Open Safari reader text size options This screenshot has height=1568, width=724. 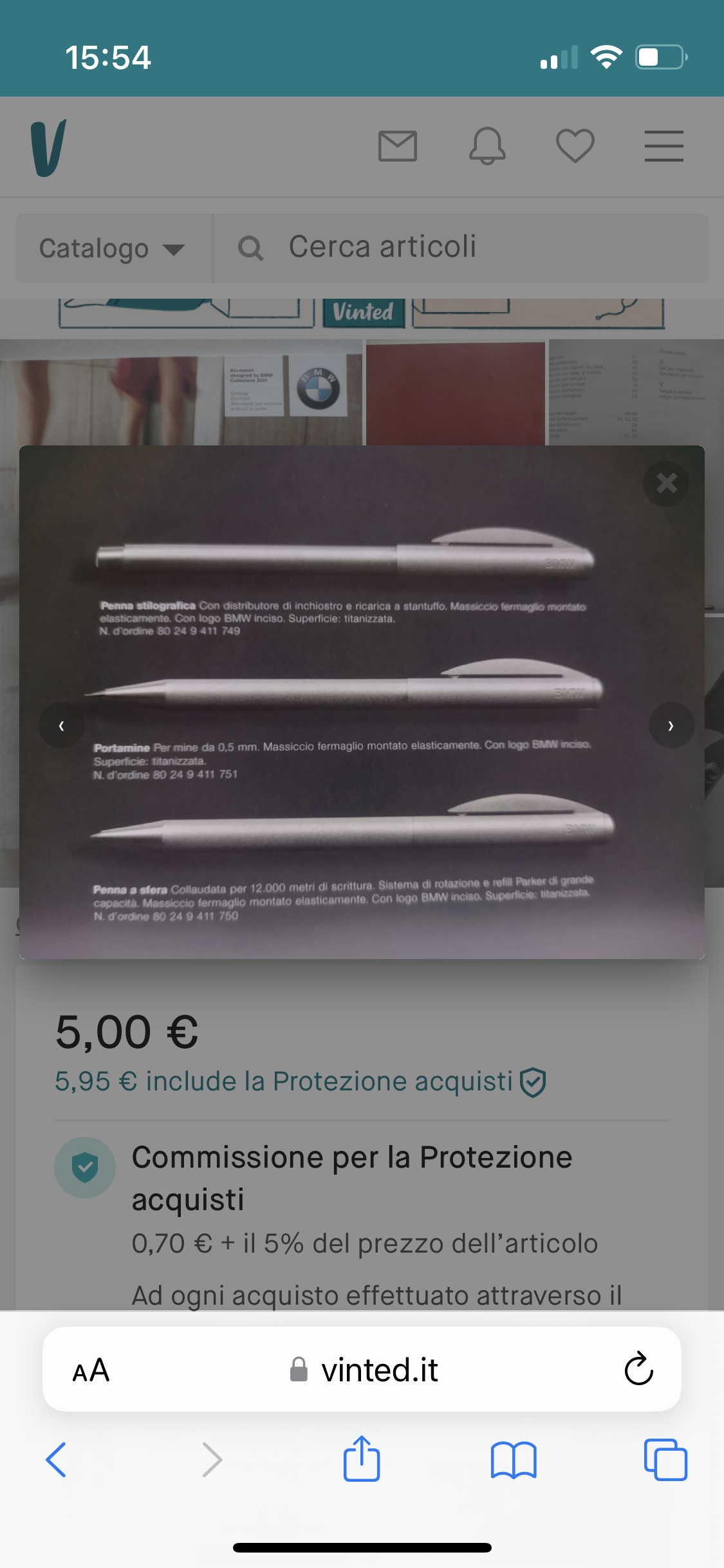coord(91,1370)
